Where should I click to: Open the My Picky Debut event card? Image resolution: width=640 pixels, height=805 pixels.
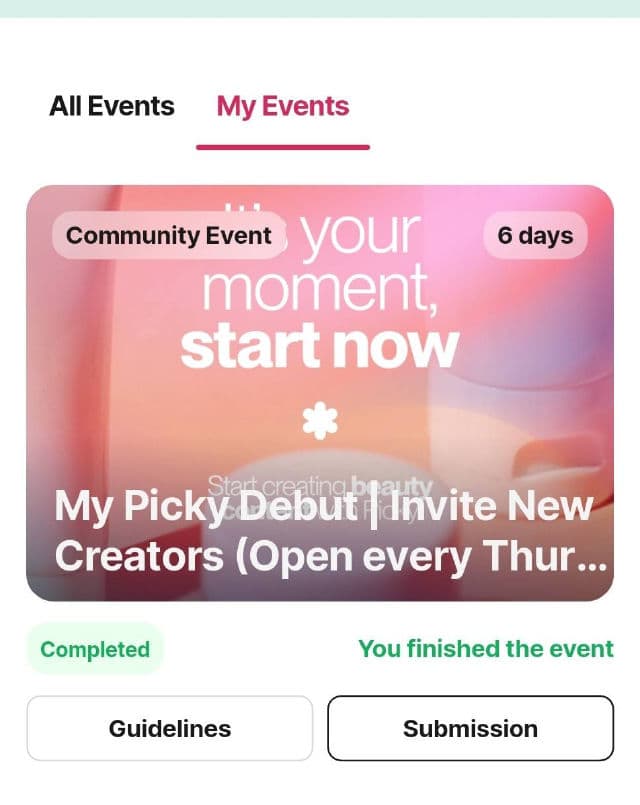point(320,392)
